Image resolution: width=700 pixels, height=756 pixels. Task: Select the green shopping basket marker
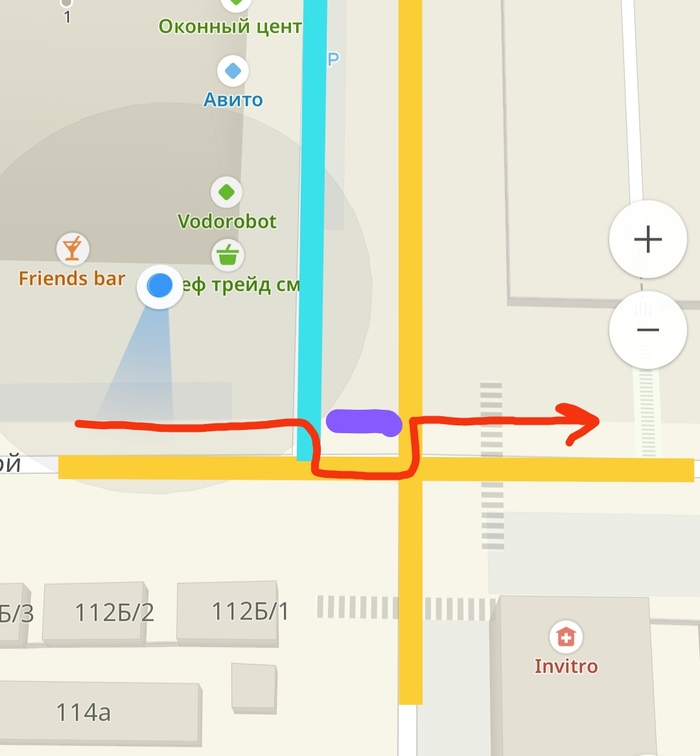pos(228,254)
